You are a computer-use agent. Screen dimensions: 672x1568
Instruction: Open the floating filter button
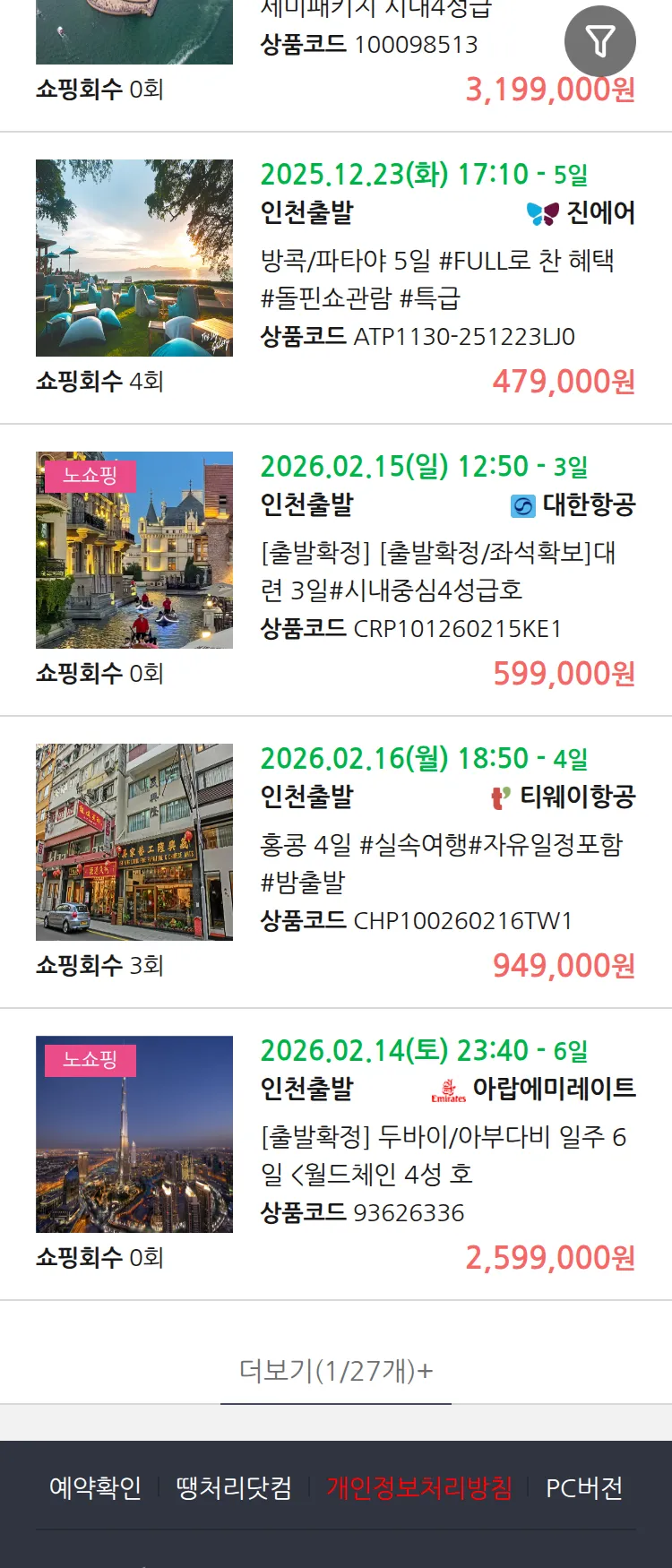[599, 41]
